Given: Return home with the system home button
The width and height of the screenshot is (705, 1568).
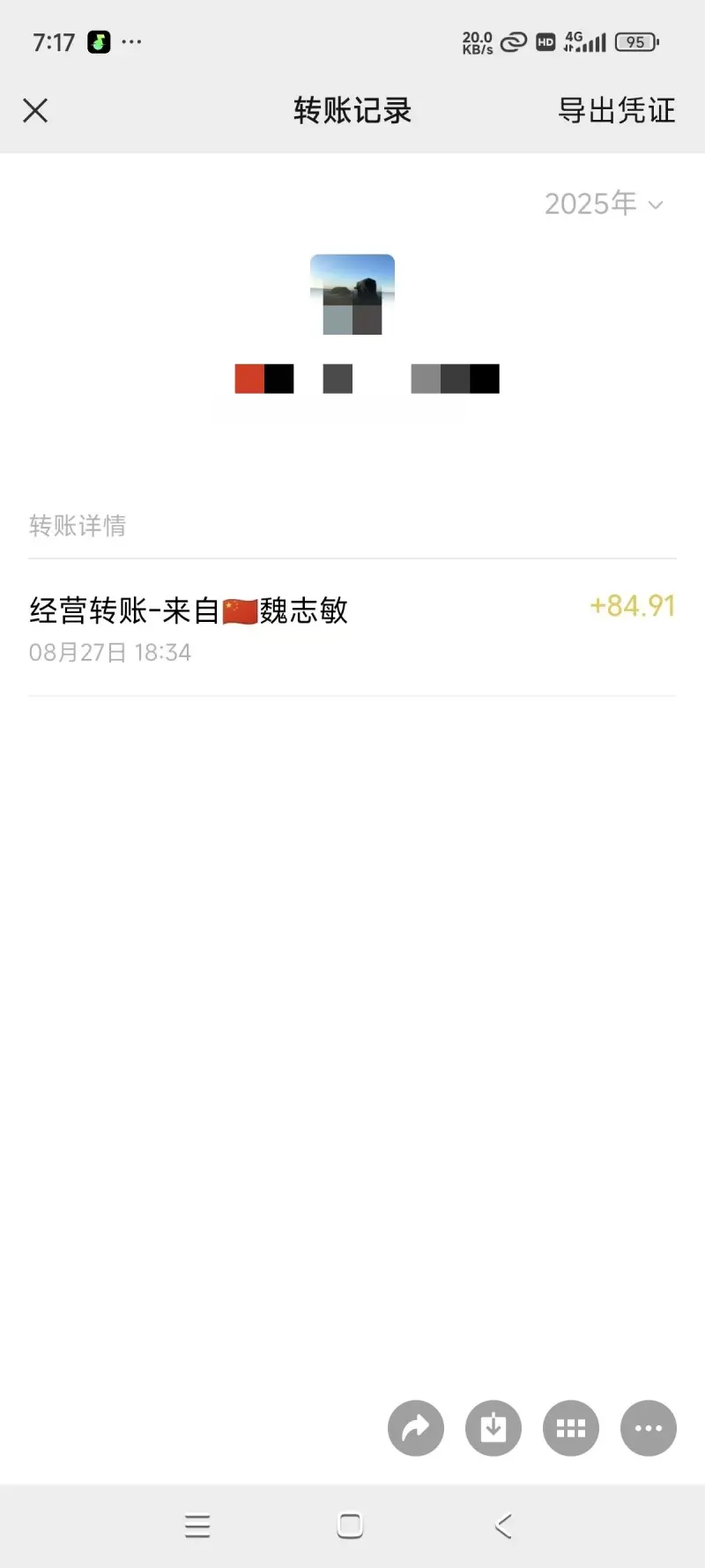Looking at the screenshot, I should tap(350, 1526).
